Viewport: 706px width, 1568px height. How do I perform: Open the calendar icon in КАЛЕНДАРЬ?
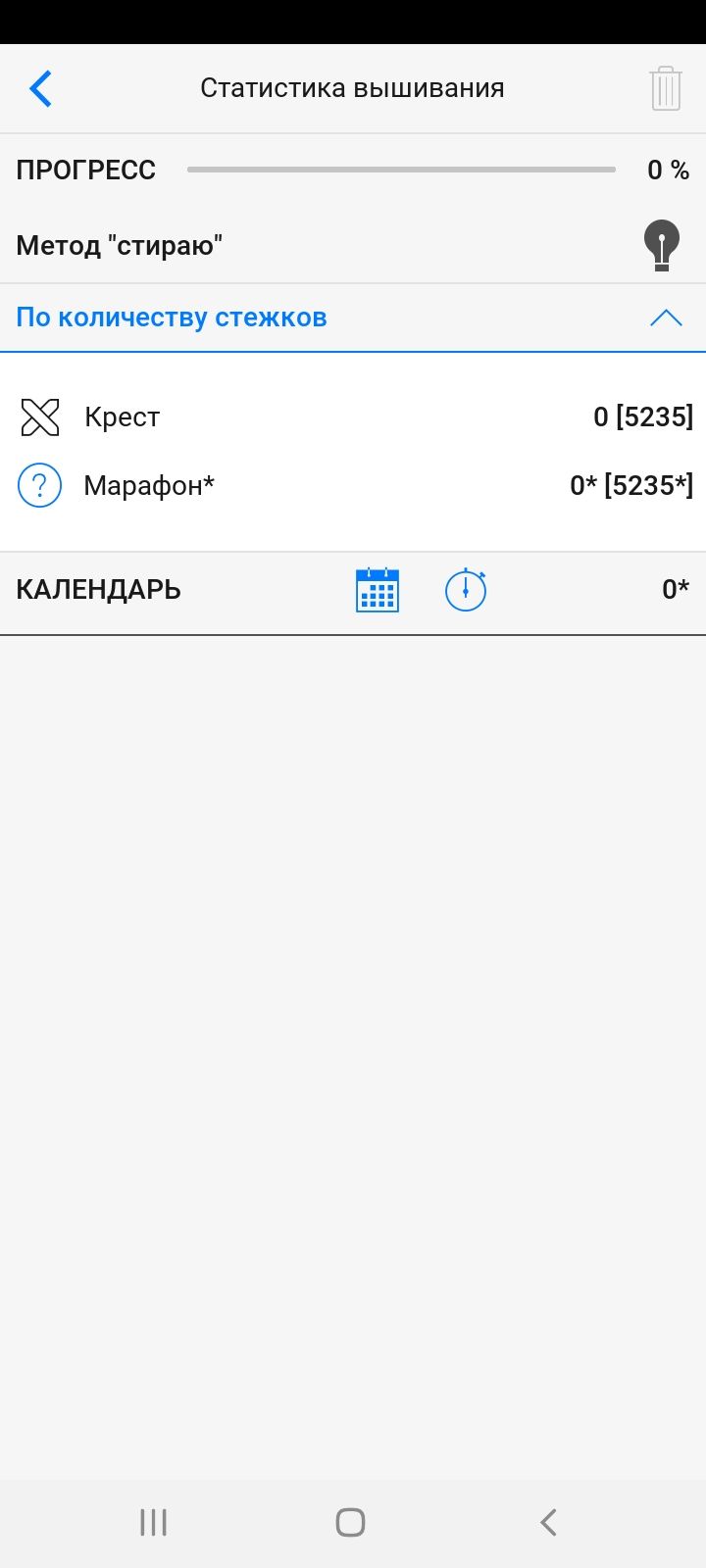(377, 590)
